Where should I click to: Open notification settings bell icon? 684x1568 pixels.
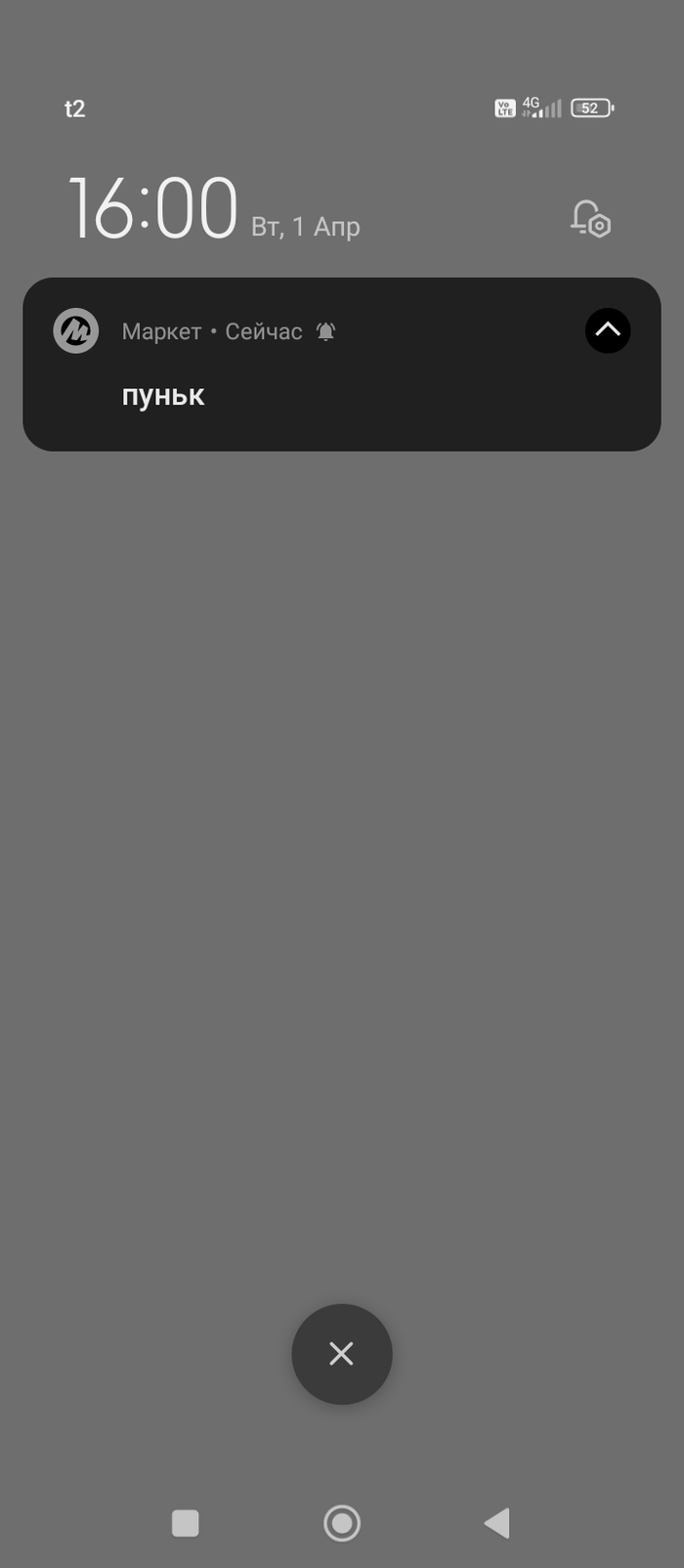click(x=590, y=219)
